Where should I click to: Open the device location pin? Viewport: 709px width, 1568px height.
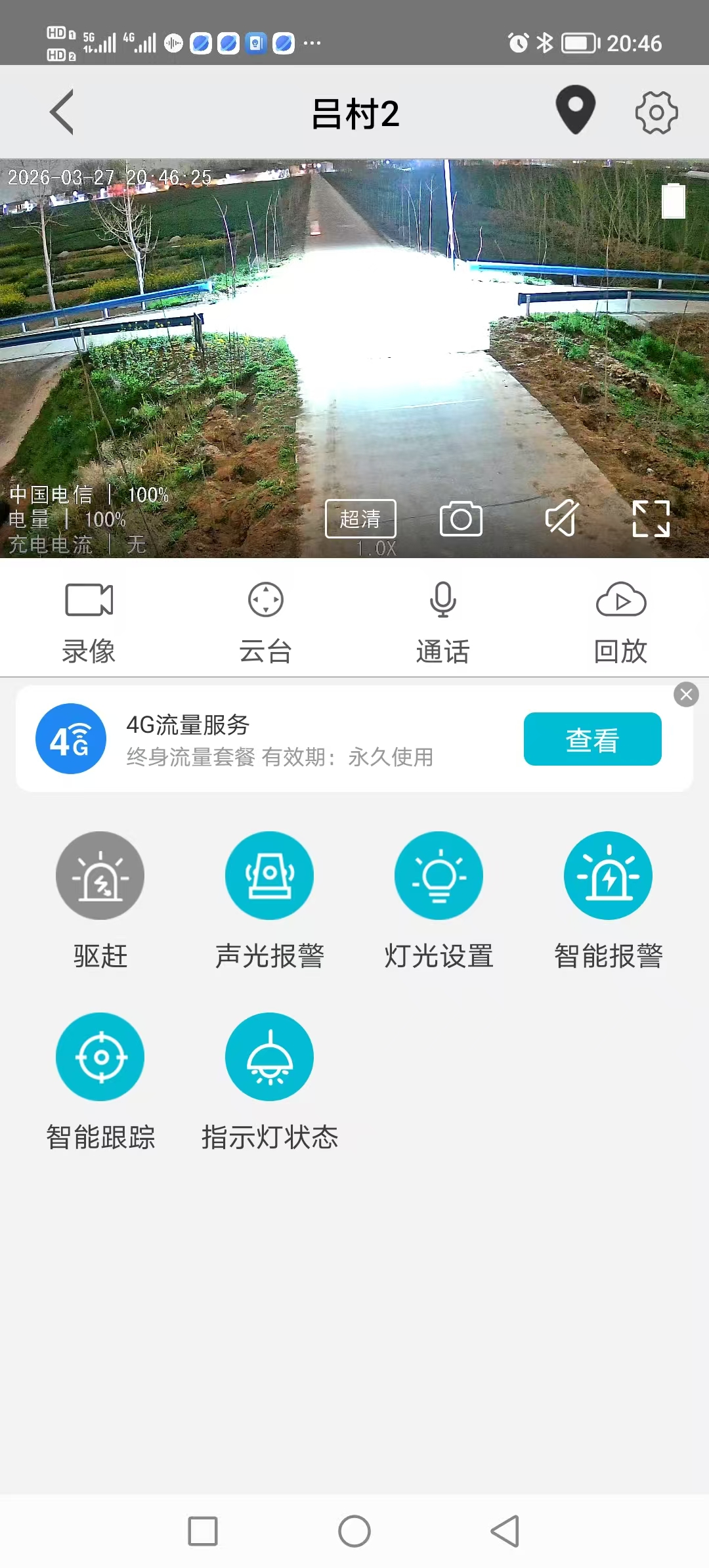[x=575, y=110]
